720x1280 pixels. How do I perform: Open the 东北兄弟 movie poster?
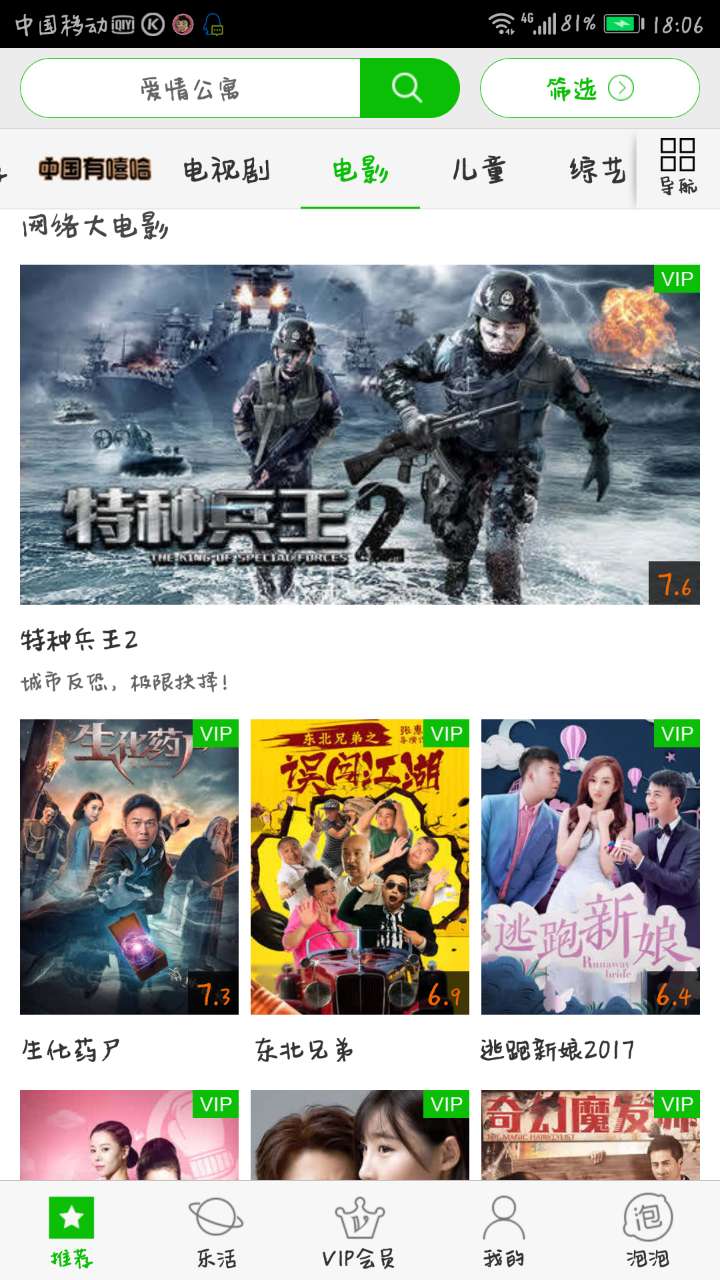point(359,866)
